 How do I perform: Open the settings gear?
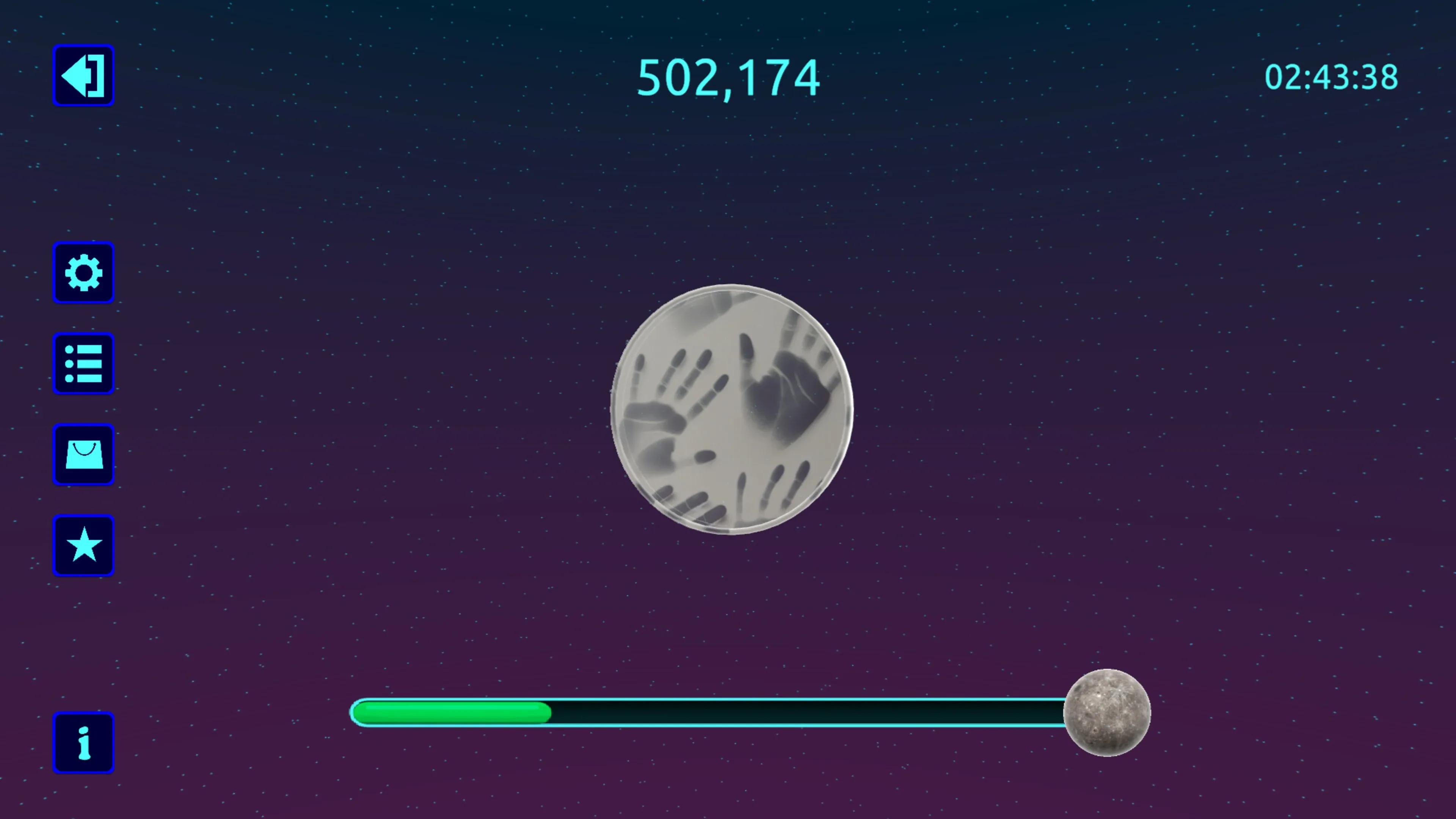[x=84, y=273]
